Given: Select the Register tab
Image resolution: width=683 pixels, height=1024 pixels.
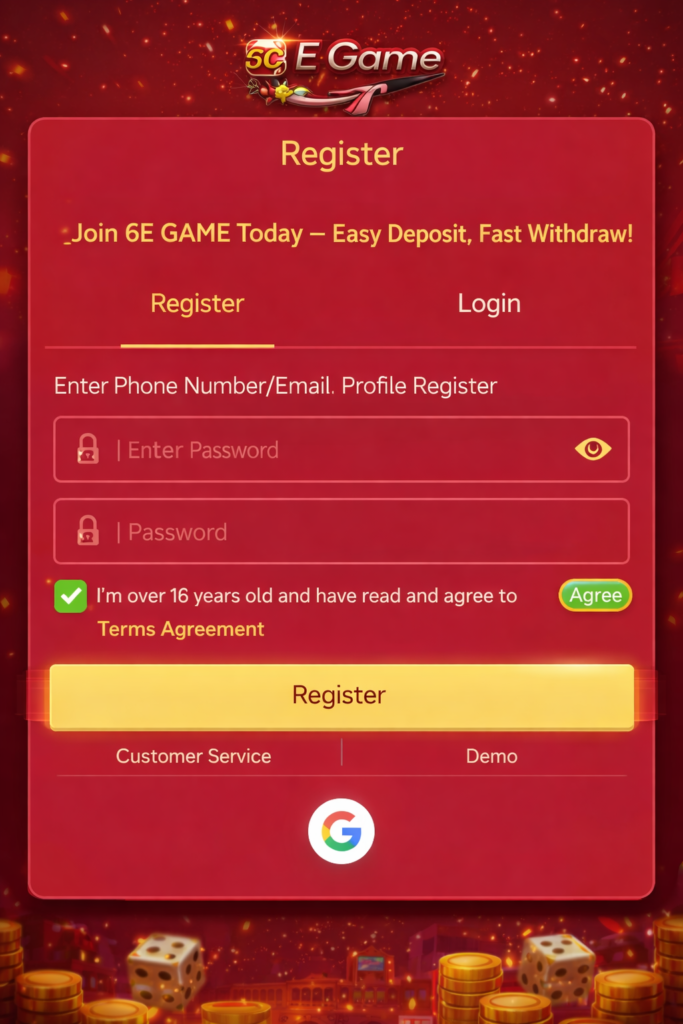Looking at the screenshot, I should (197, 304).
